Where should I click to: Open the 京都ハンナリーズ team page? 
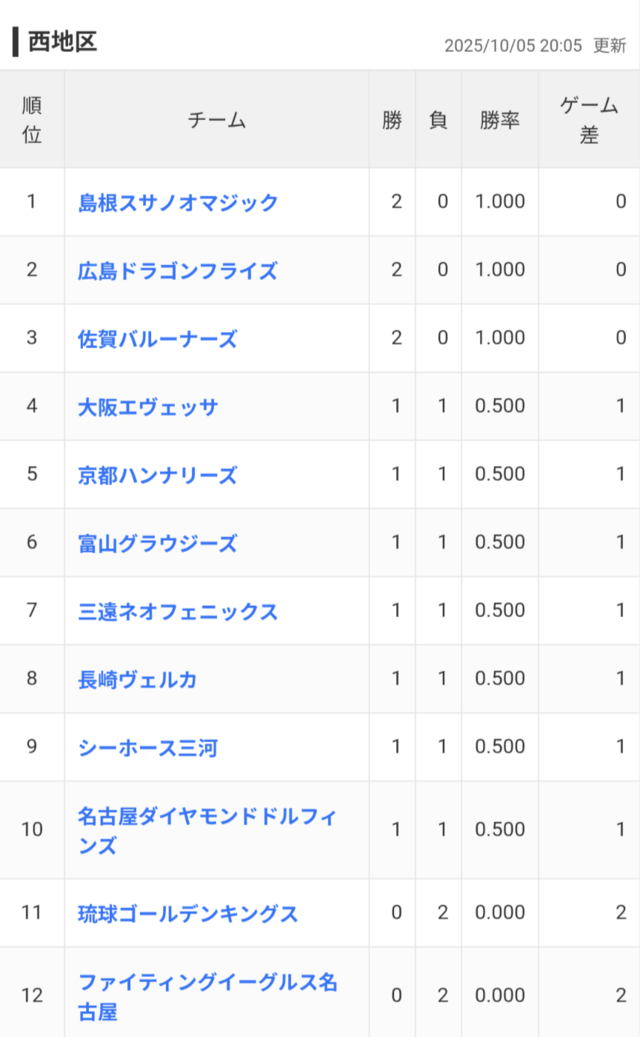tap(157, 474)
